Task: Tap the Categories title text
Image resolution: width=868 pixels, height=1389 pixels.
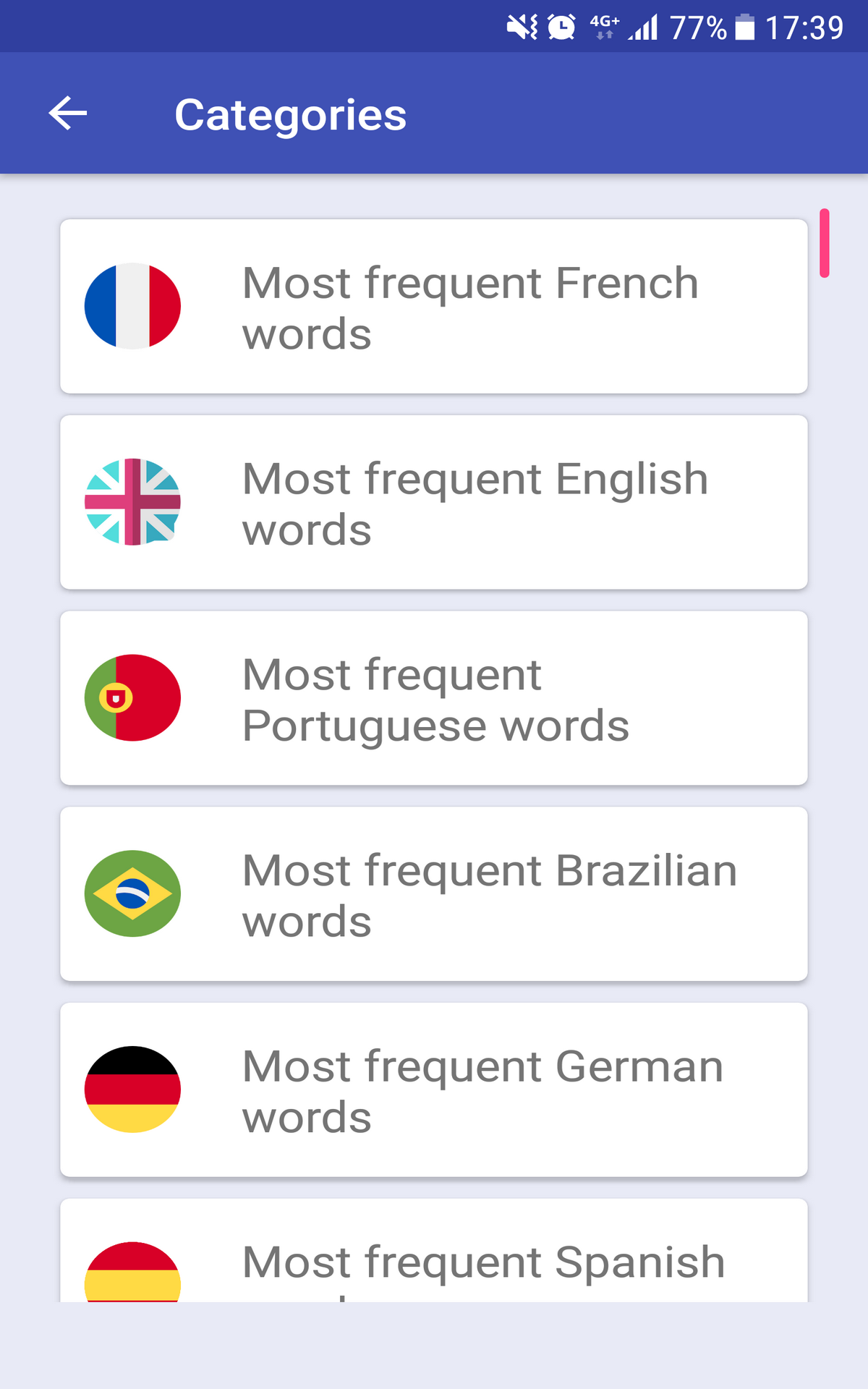Action: tap(290, 114)
